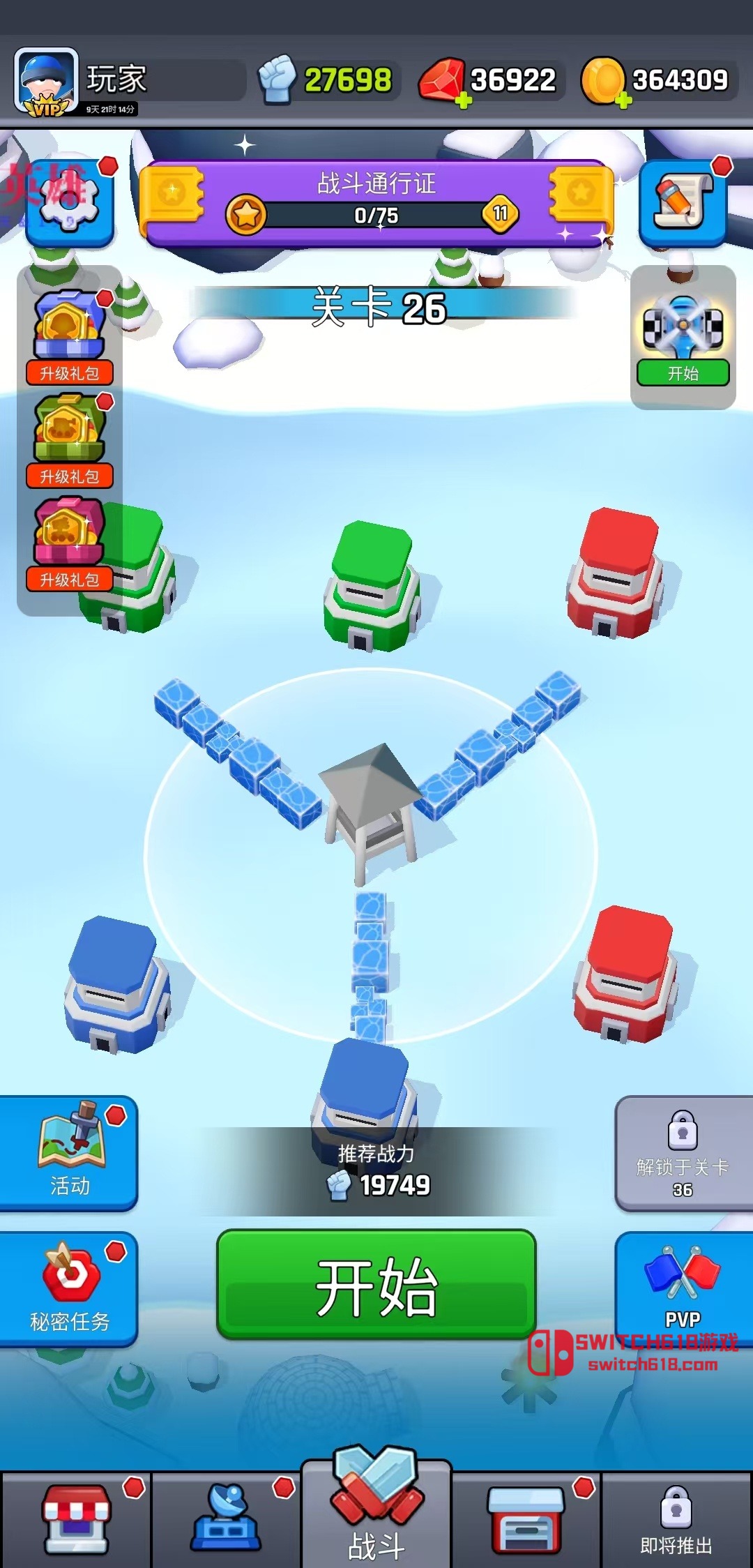The height and width of the screenshot is (1568, 753).
Task: Open the 活动 events map button
Action: point(68,1151)
